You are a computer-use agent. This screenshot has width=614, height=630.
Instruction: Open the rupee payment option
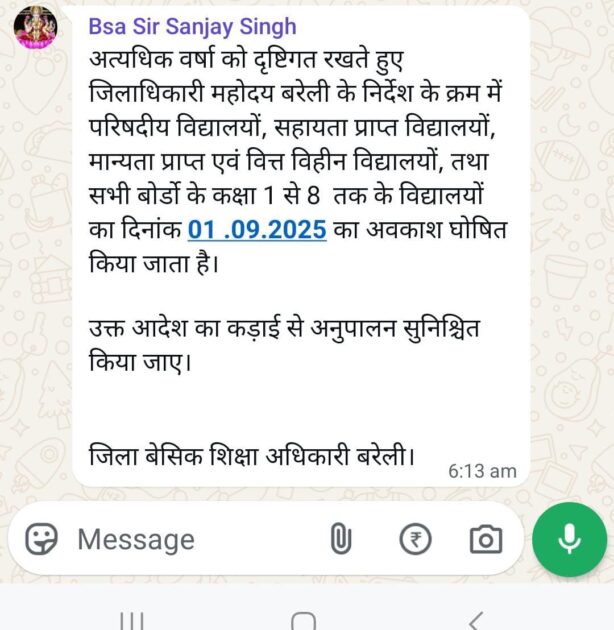click(414, 540)
